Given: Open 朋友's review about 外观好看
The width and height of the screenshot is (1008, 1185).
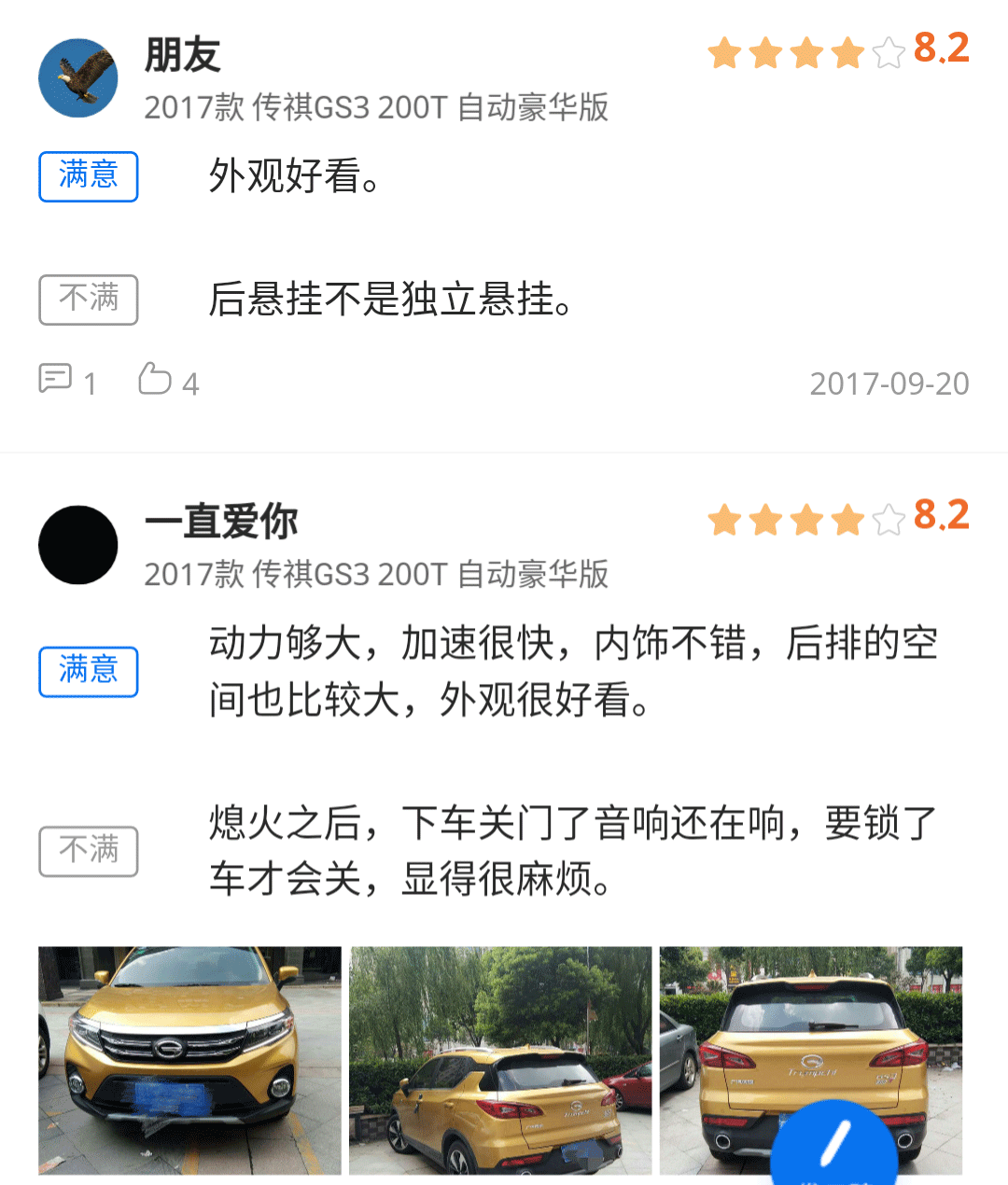Looking at the screenshot, I should click(x=295, y=175).
